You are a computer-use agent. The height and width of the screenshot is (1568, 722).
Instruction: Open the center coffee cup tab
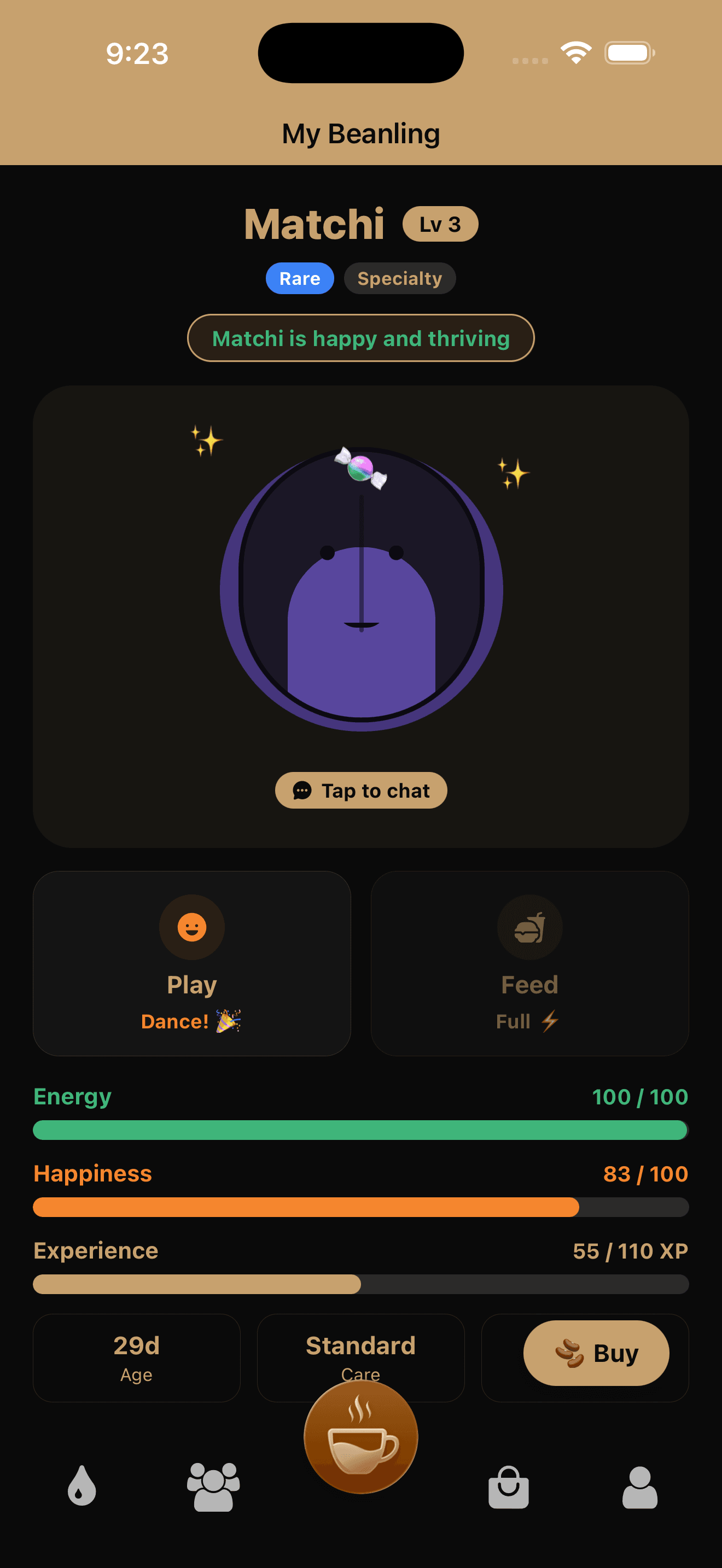click(x=361, y=1437)
